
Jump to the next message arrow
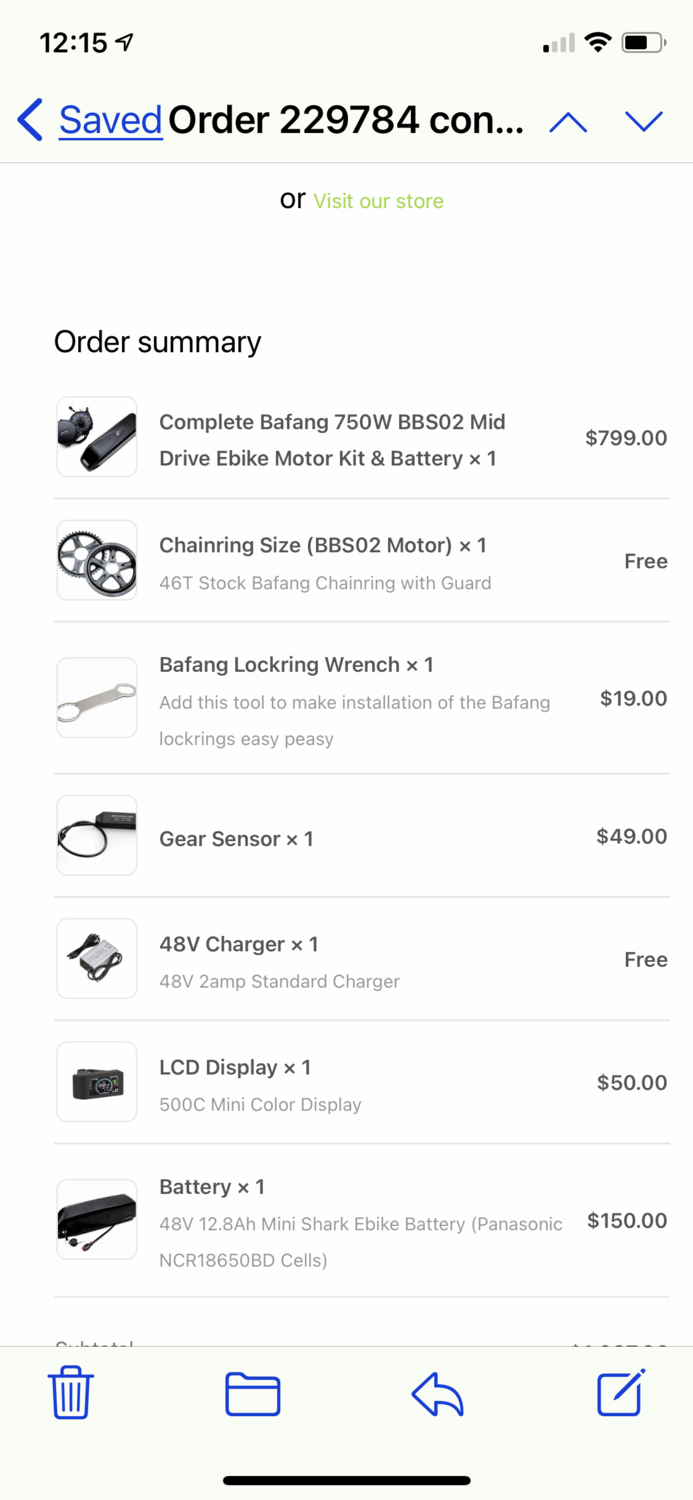tap(644, 122)
